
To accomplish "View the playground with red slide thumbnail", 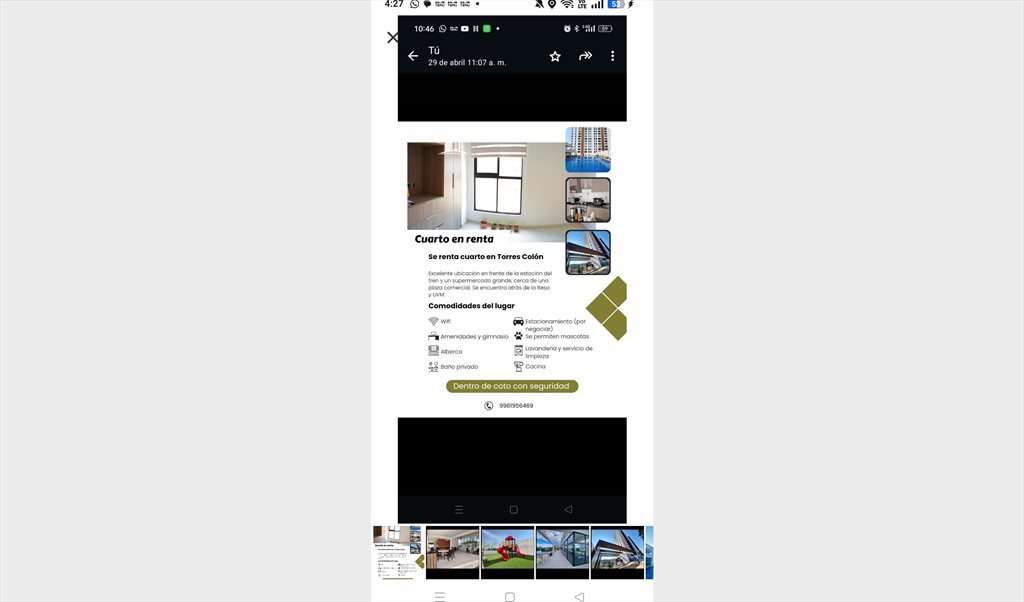I will point(507,552).
